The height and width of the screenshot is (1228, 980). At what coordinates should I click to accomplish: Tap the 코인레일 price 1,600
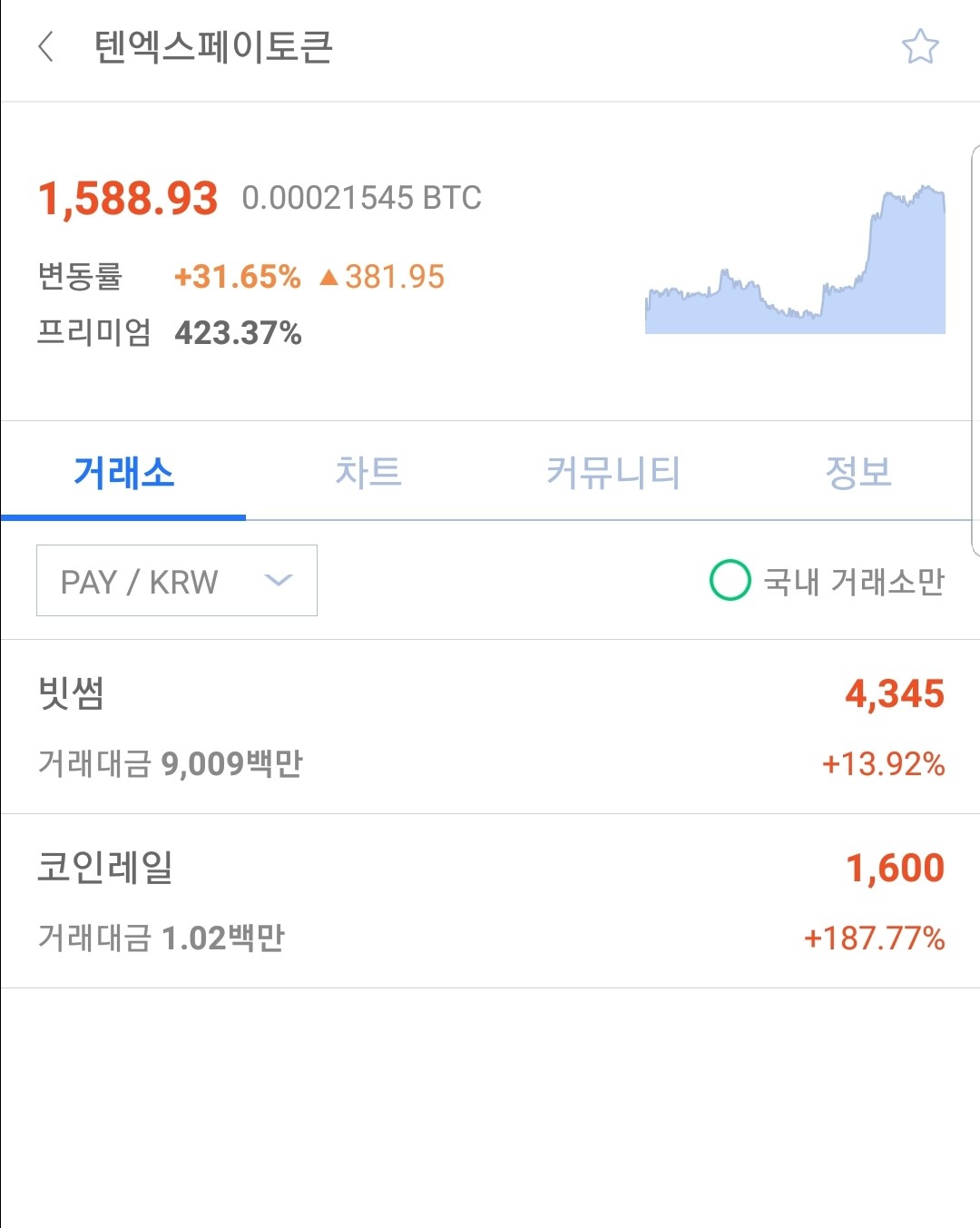pyautogui.click(x=894, y=867)
